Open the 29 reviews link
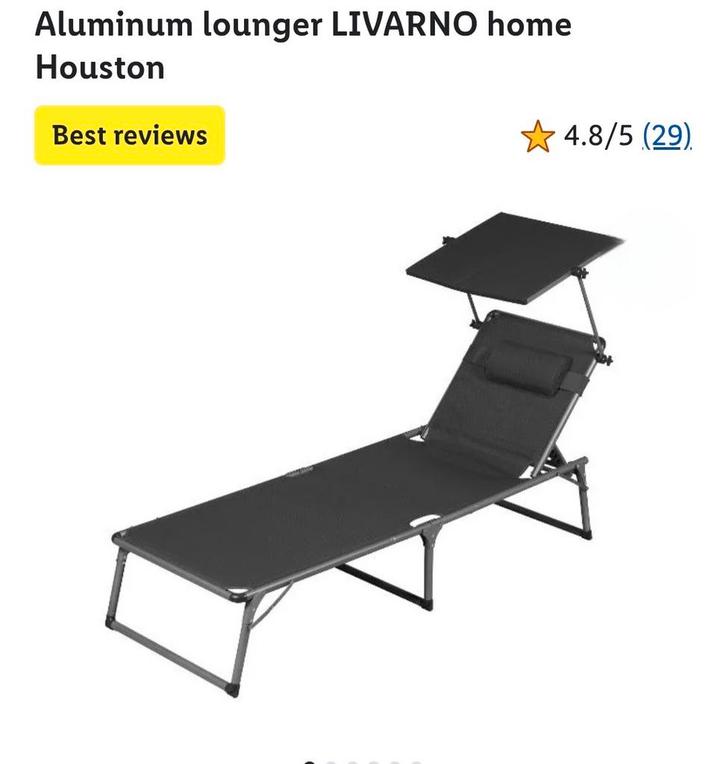The image size is (726, 764). tap(667, 135)
